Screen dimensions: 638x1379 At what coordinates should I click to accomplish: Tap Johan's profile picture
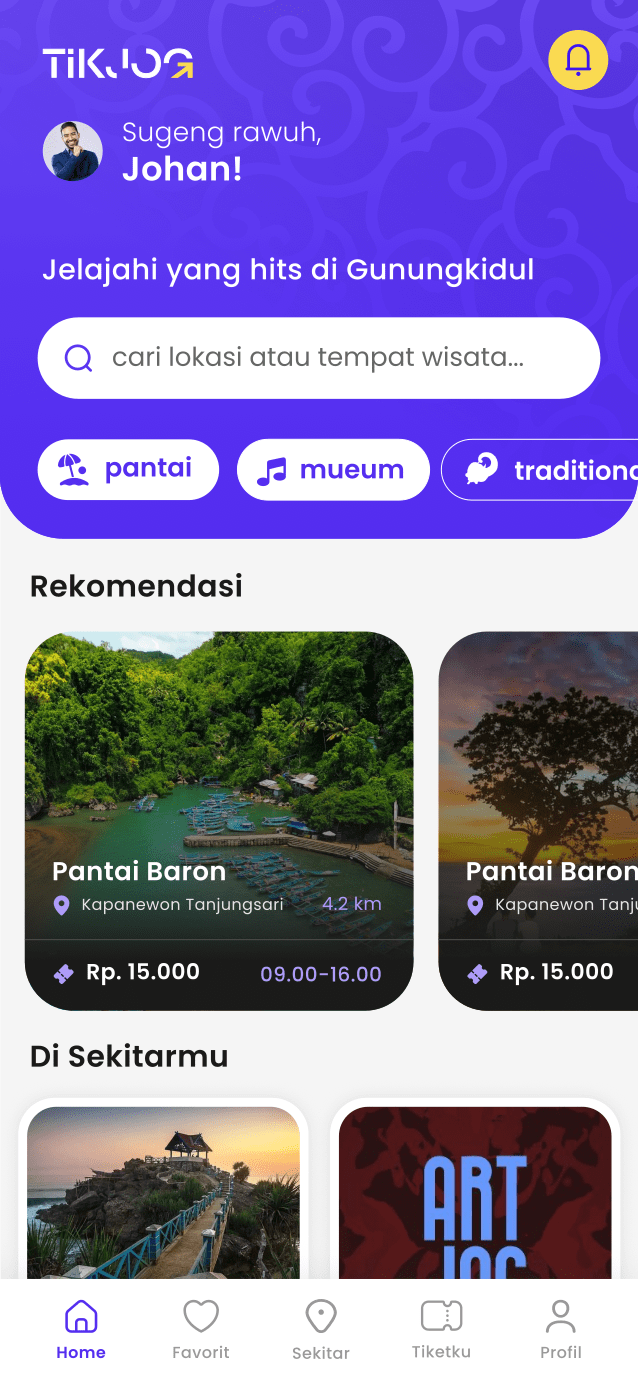(73, 151)
